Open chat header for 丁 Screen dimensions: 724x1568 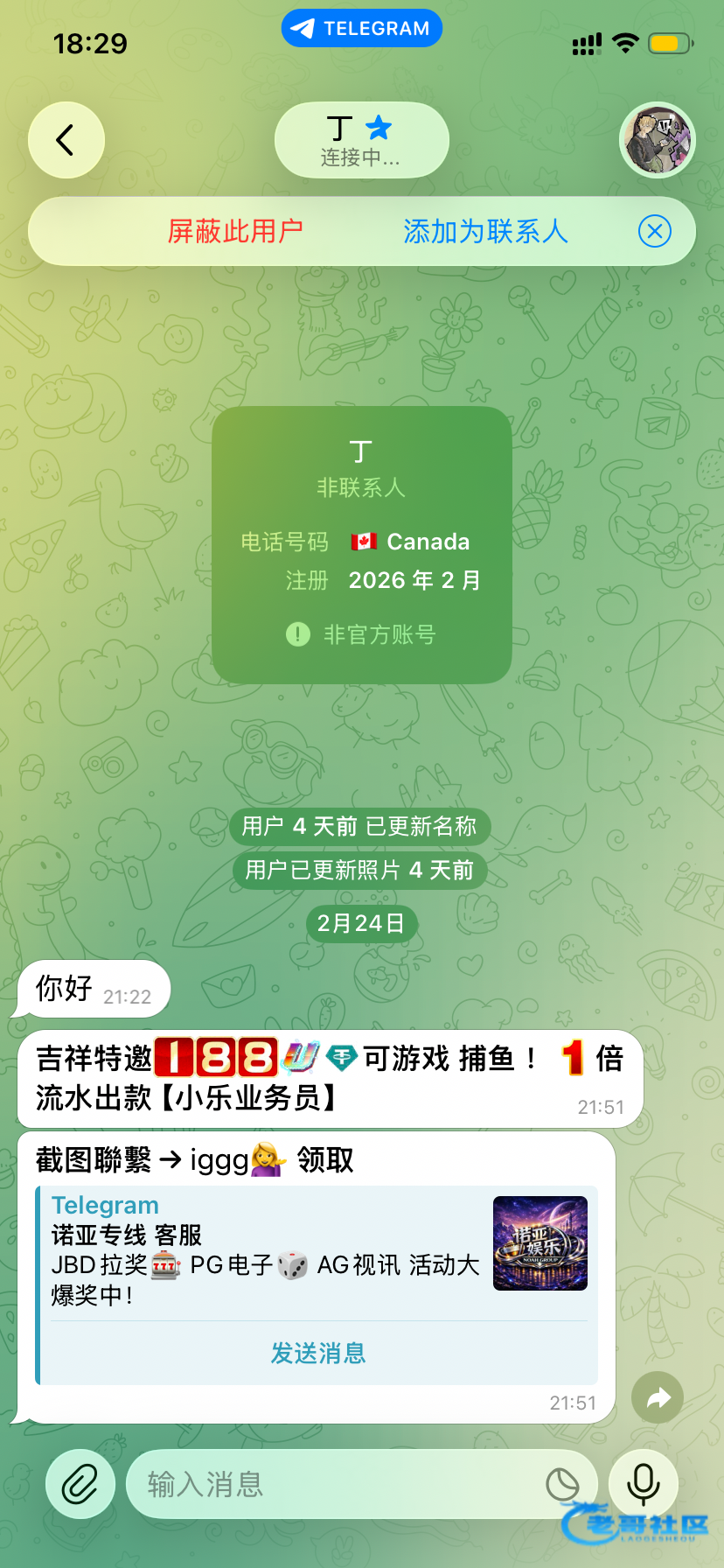[361, 140]
